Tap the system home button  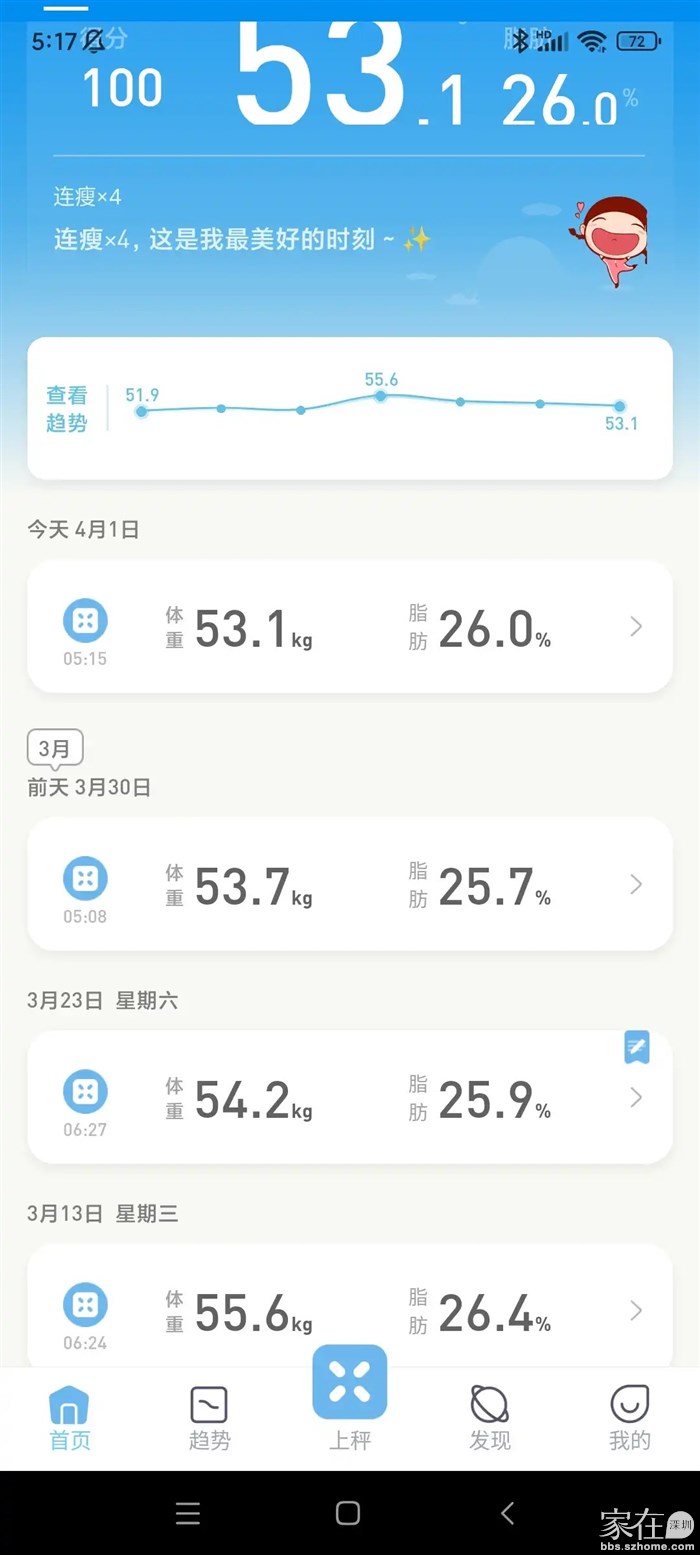(348, 1513)
